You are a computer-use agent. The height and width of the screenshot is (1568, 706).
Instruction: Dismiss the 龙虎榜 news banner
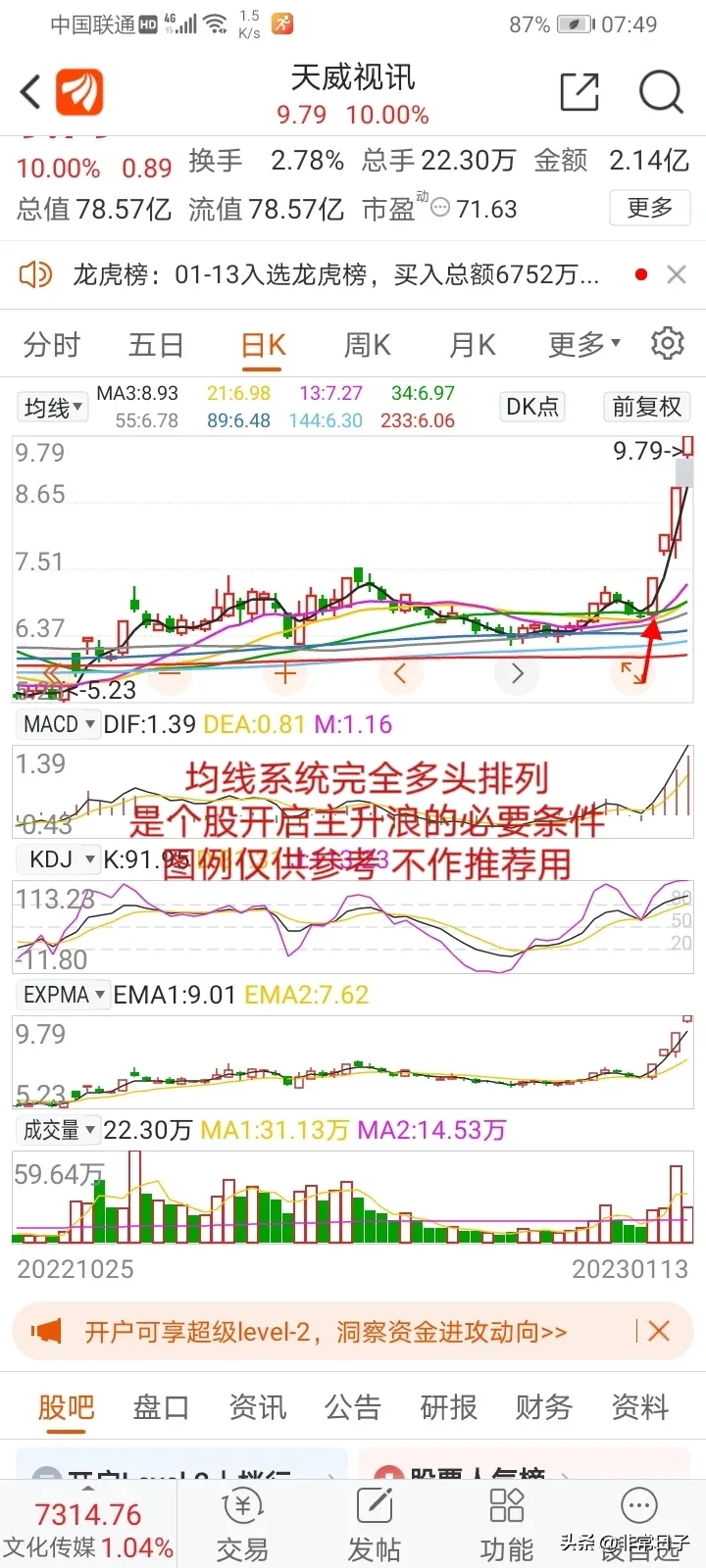677,275
